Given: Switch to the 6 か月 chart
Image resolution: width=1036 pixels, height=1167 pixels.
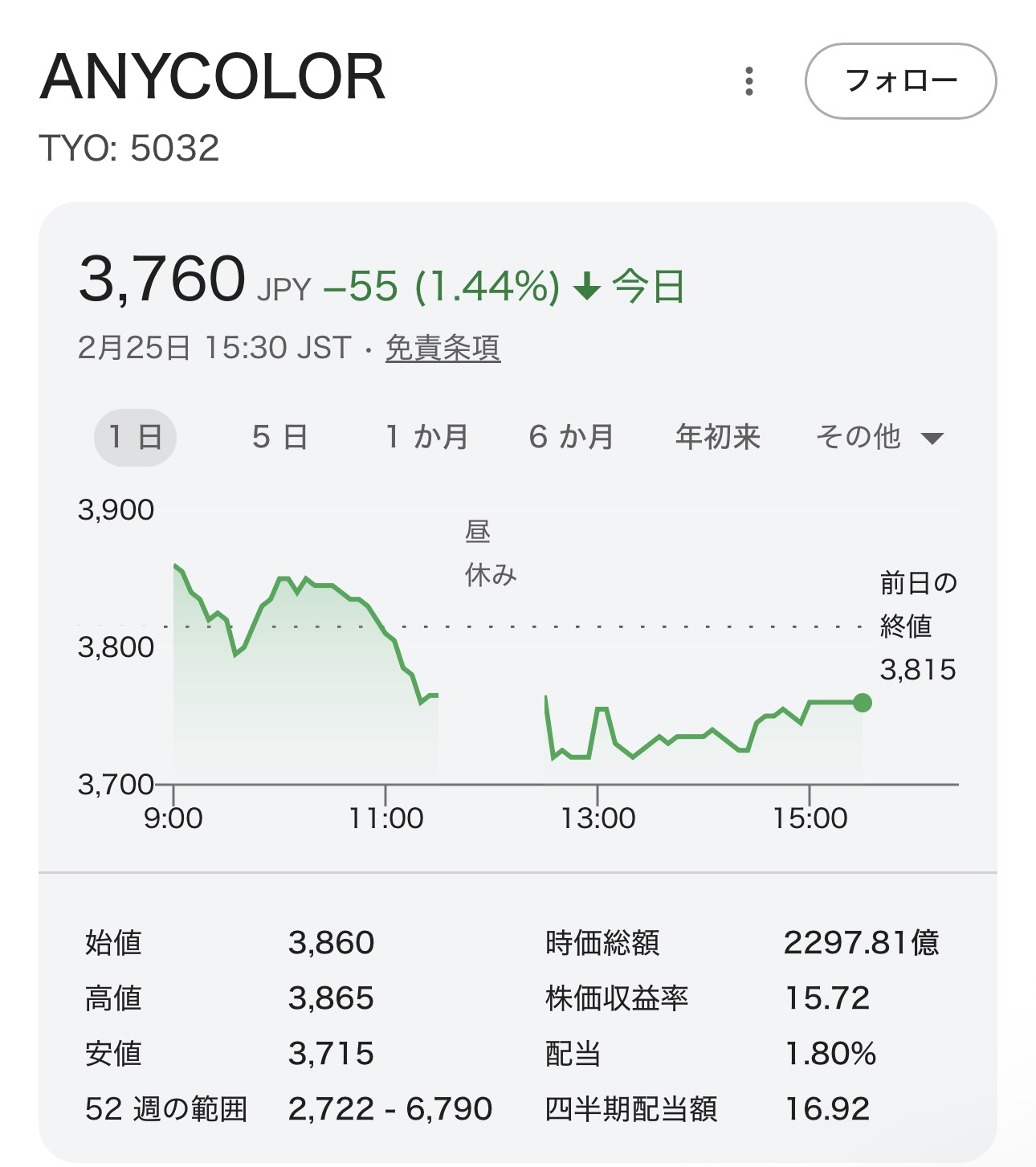Looking at the screenshot, I should 571,438.
